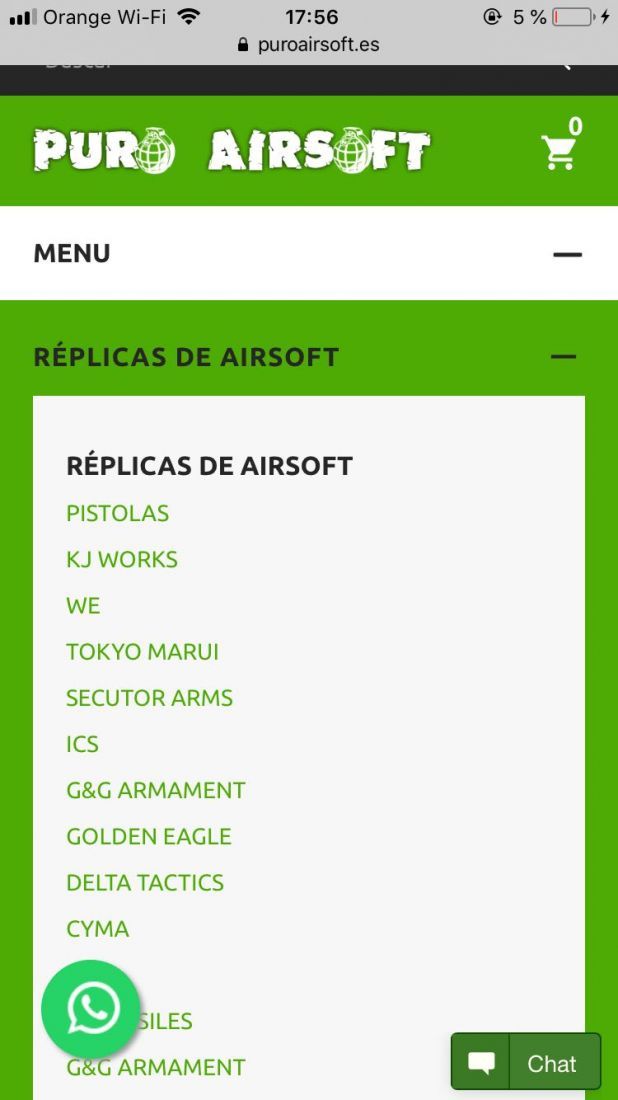The height and width of the screenshot is (1100, 618).
Task: Open the DELTA TACTICS category
Action: pos(145,882)
